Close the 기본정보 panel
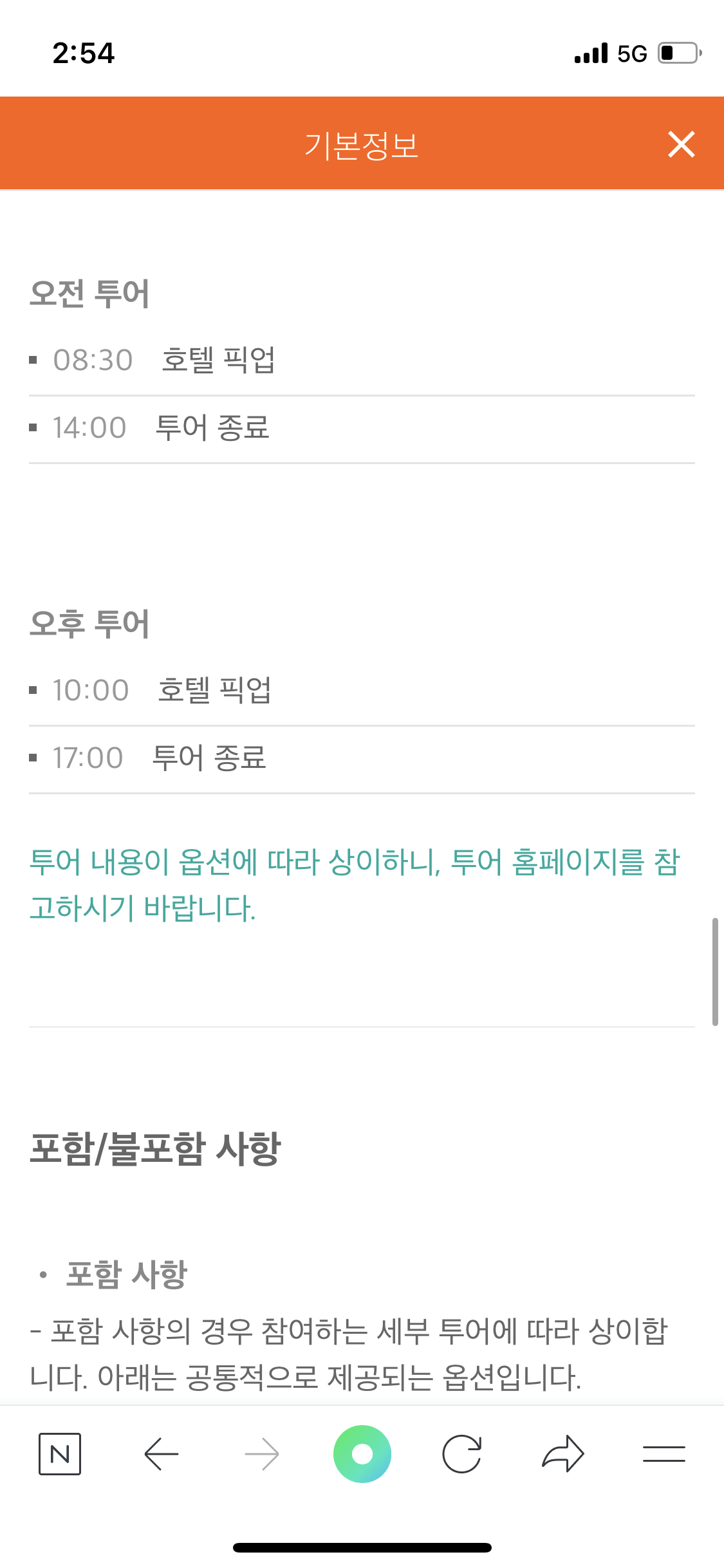The image size is (724, 1568). (682, 144)
